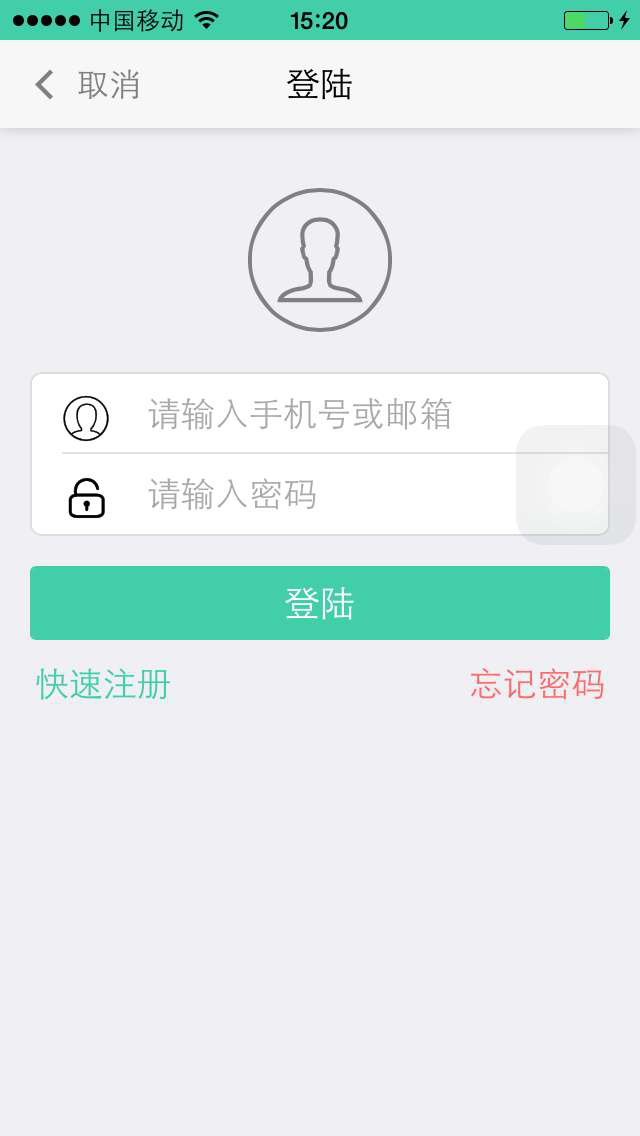
Task: Open 忘记密码 forgot password link
Action: 537,685
